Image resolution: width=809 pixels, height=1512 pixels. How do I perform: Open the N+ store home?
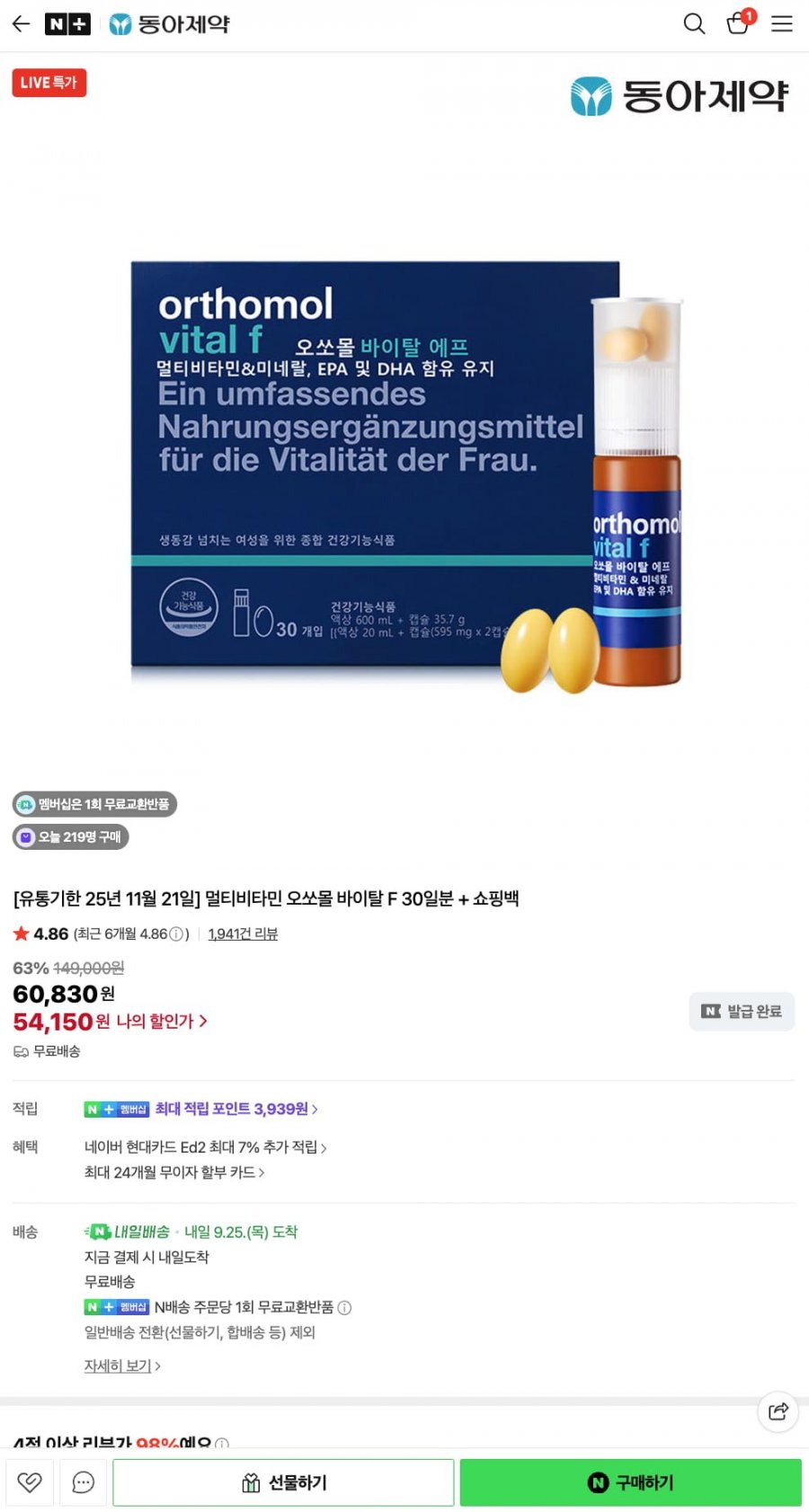(67, 24)
